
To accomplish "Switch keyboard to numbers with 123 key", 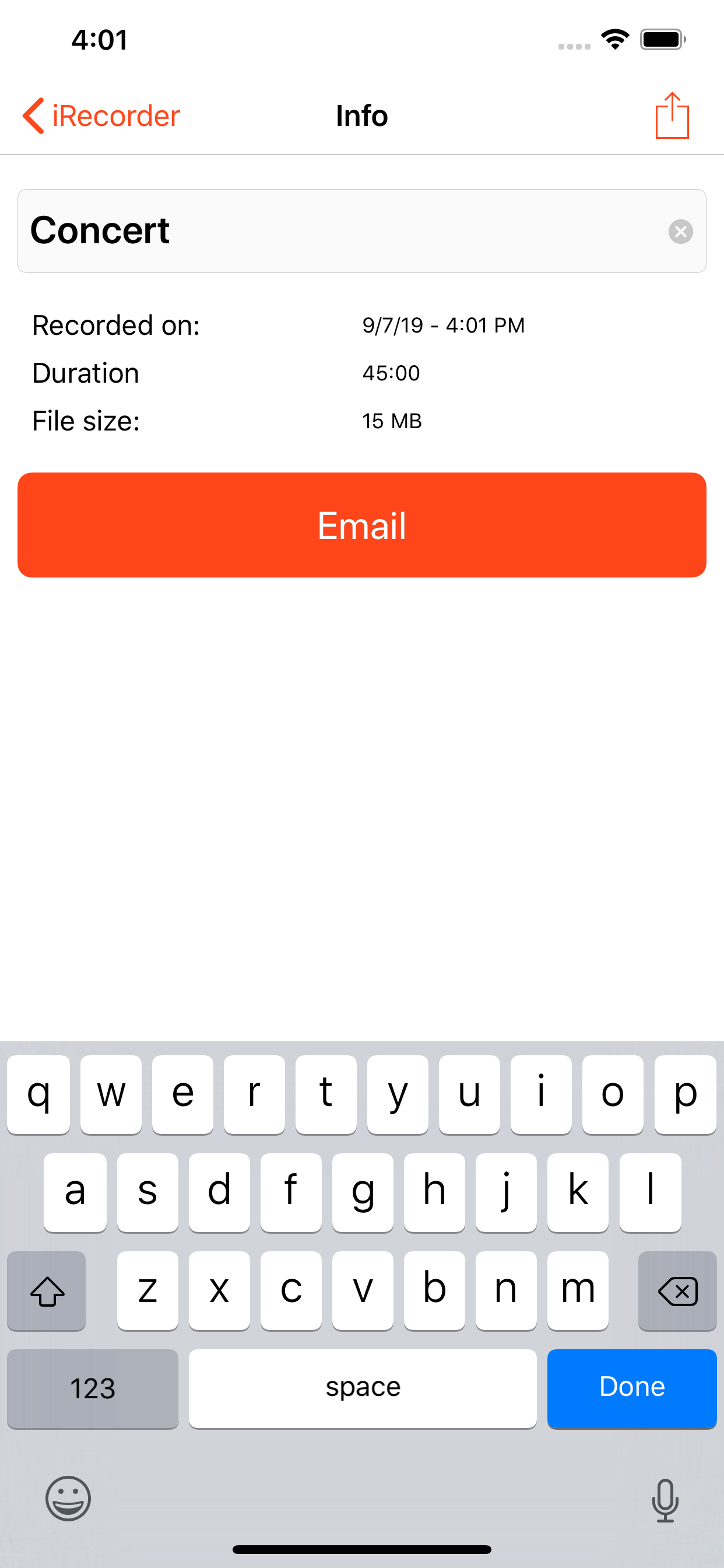I will coord(93,1388).
